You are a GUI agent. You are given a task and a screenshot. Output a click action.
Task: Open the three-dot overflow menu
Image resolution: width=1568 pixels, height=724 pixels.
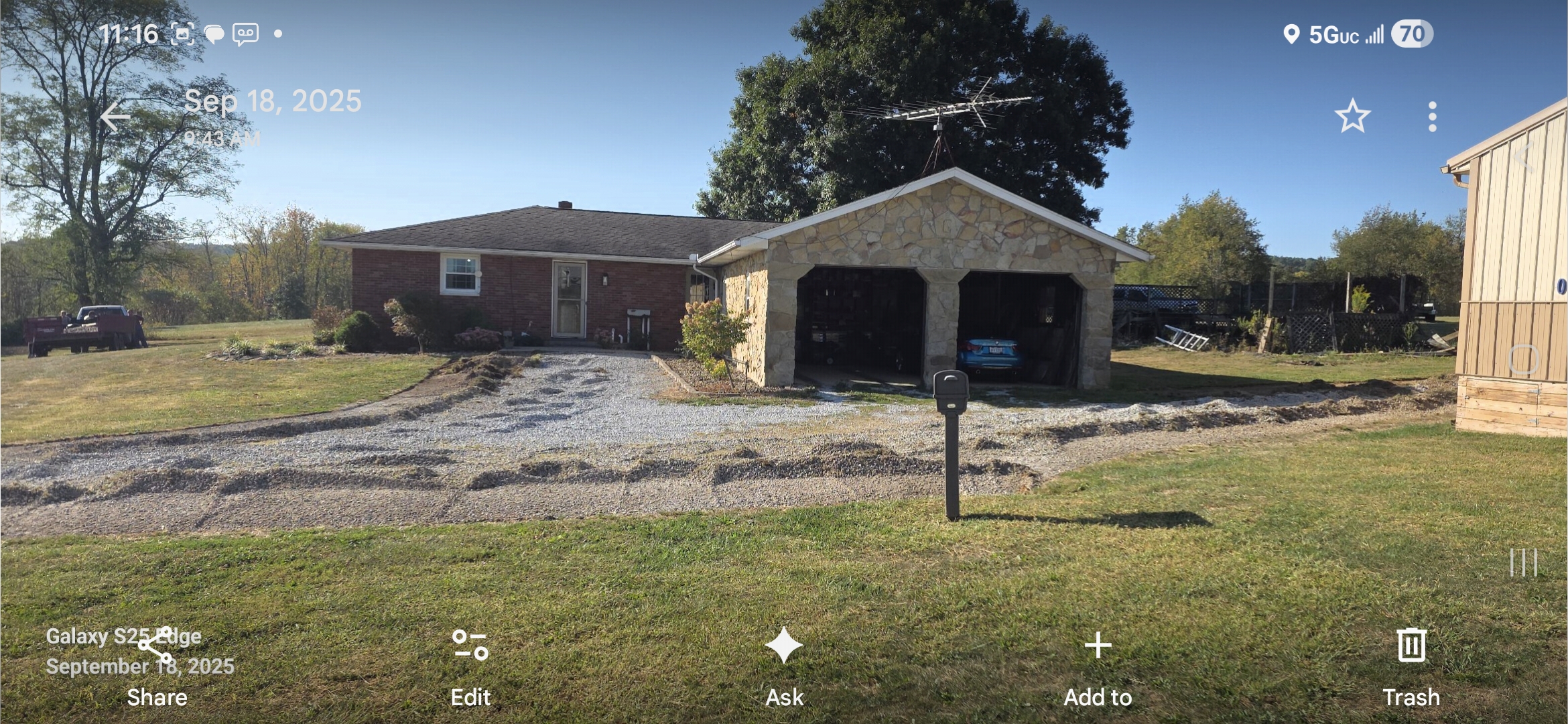[x=1432, y=117]
